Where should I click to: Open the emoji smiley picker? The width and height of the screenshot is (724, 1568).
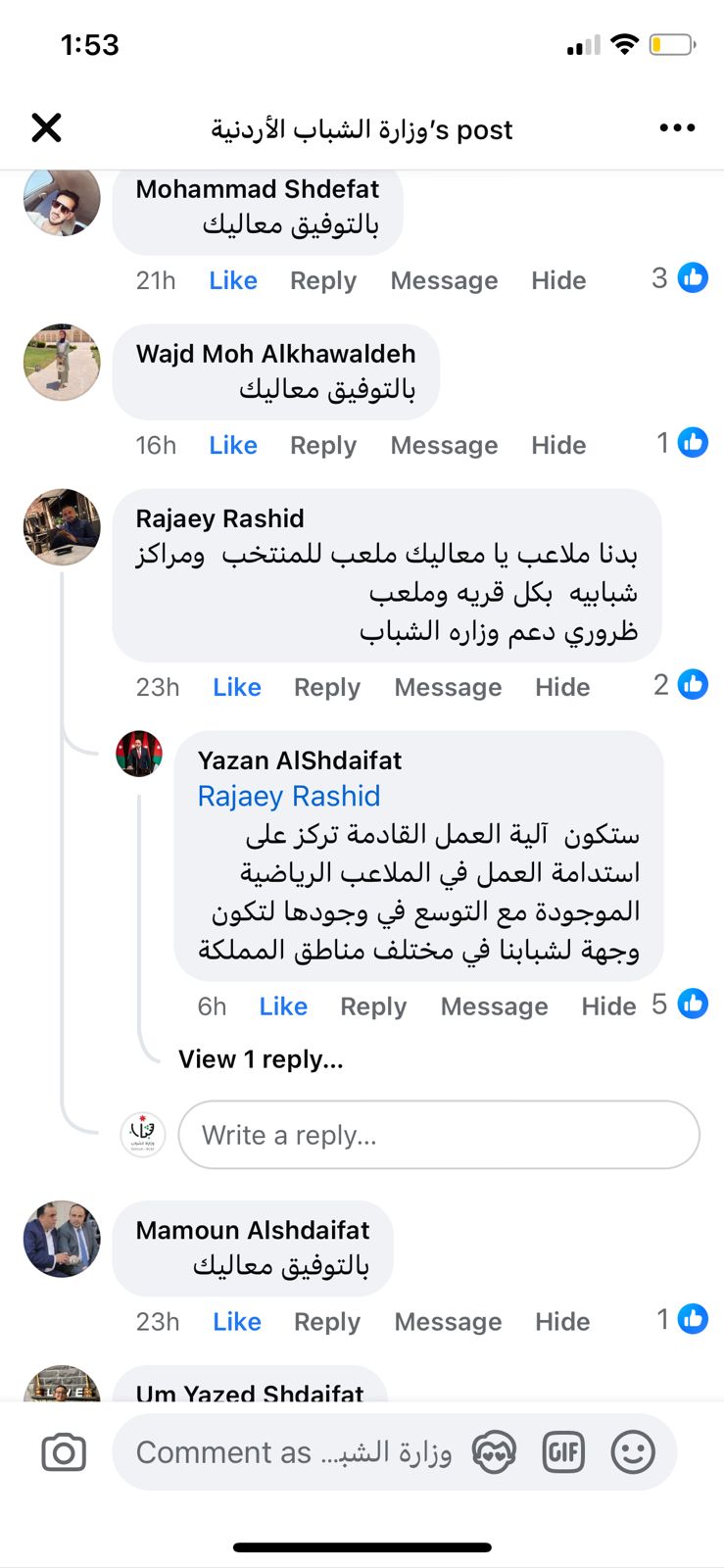click(x=633, y=1452)
